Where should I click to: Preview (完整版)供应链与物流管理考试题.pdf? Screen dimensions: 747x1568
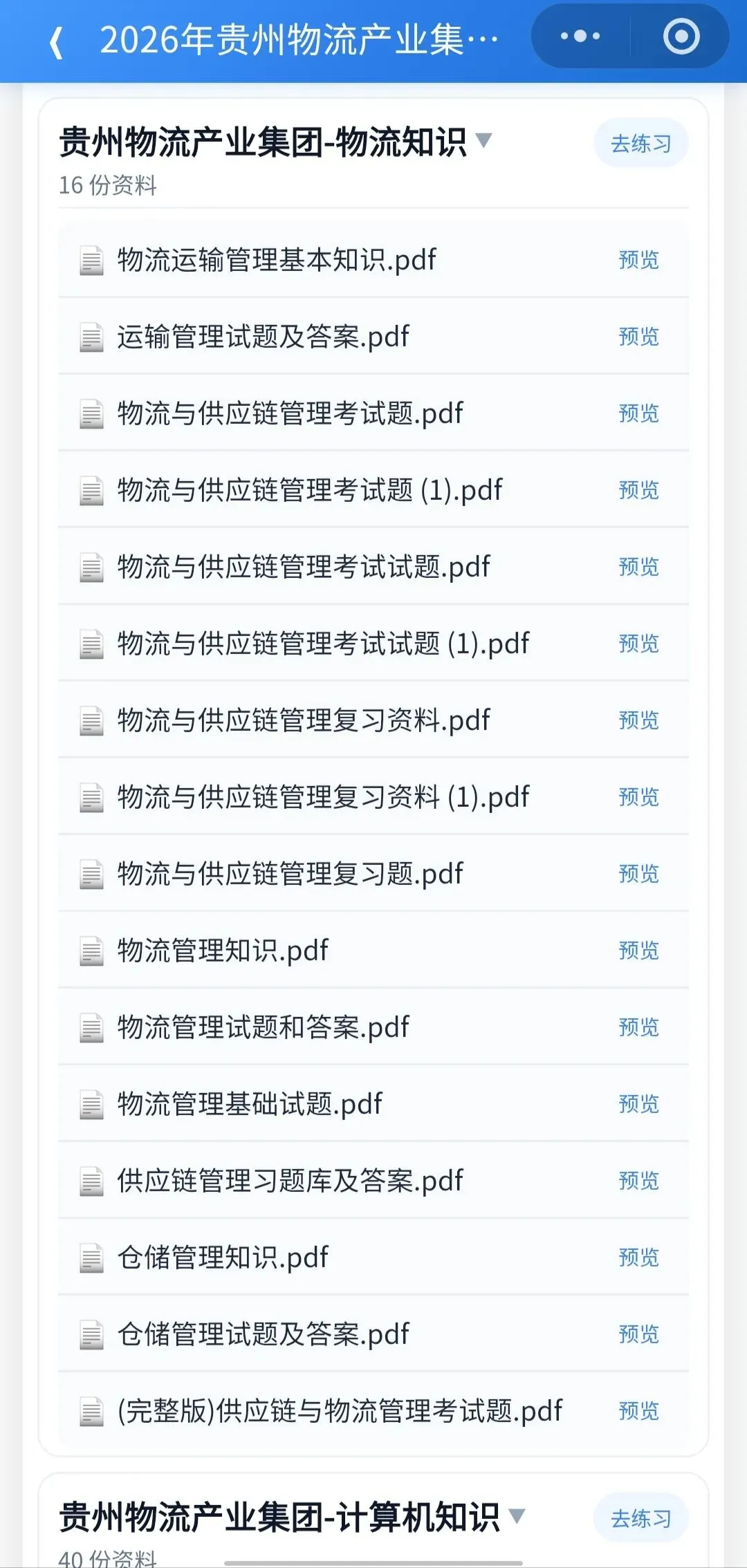(639, 1411)
